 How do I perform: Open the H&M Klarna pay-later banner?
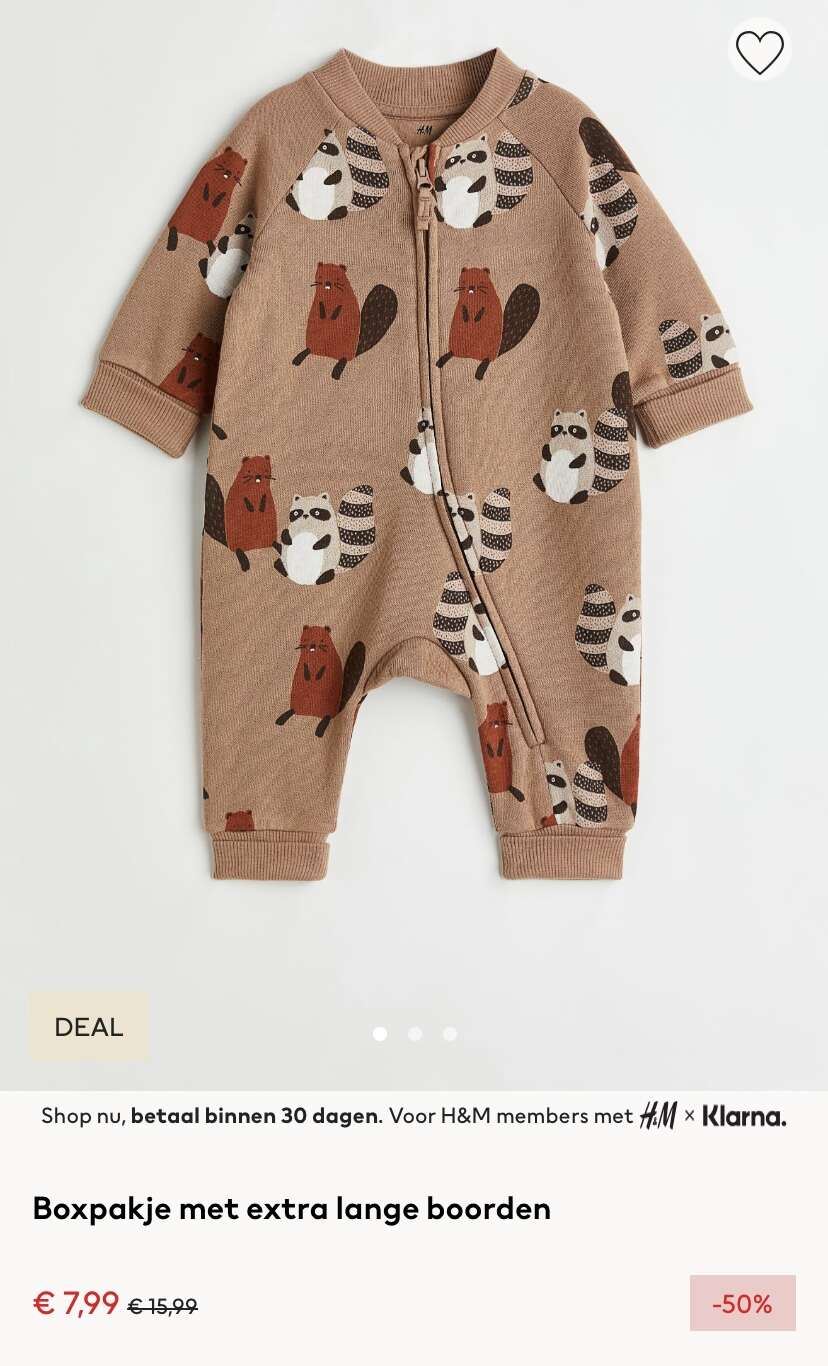(414, 1116)
